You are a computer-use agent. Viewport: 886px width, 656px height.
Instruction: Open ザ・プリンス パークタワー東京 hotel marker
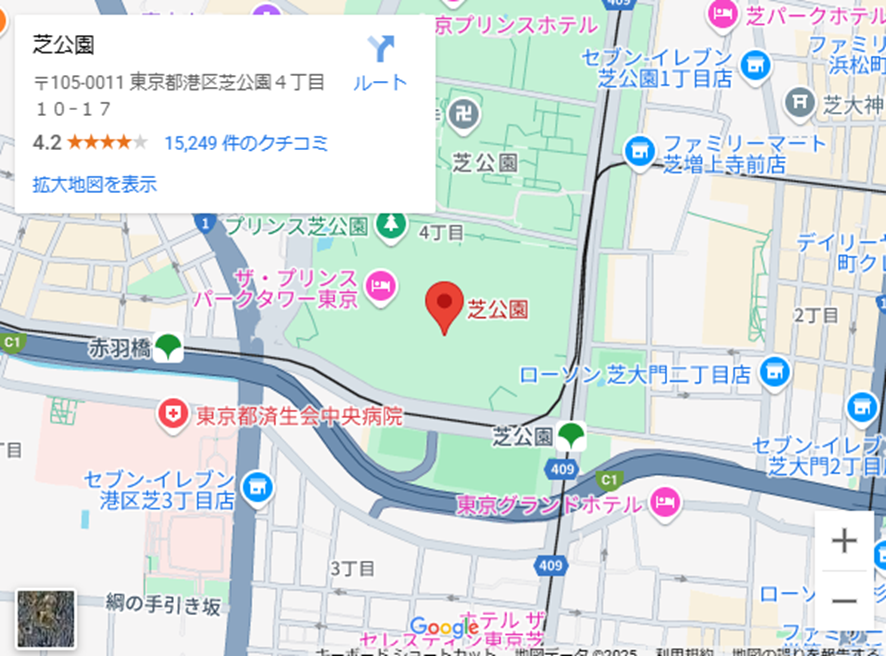coord(380,287)
